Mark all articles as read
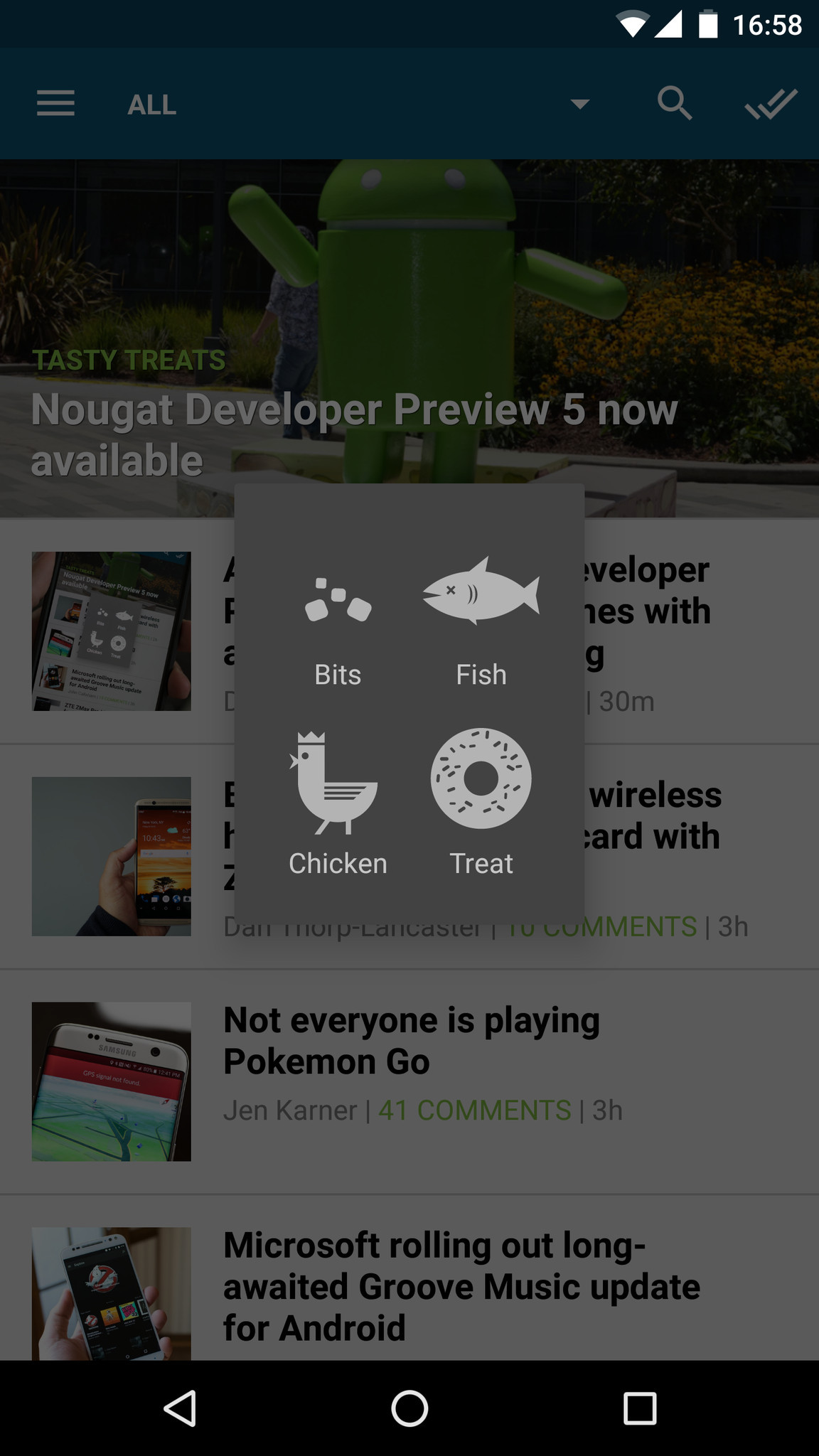The width and height of the screenshot is (819, 1456). (771, 104)
